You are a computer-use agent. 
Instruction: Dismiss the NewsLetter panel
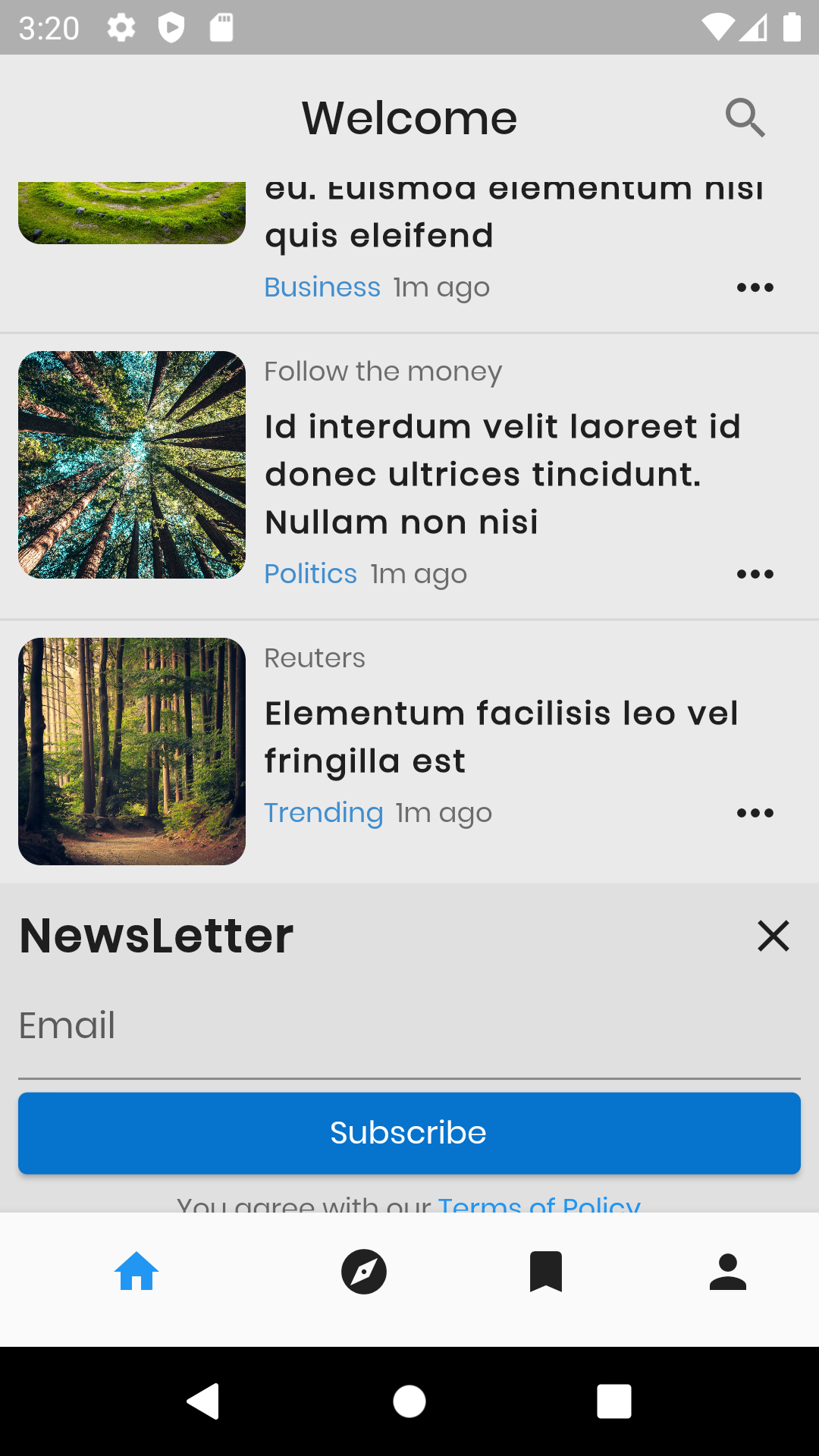pos(773,936)
